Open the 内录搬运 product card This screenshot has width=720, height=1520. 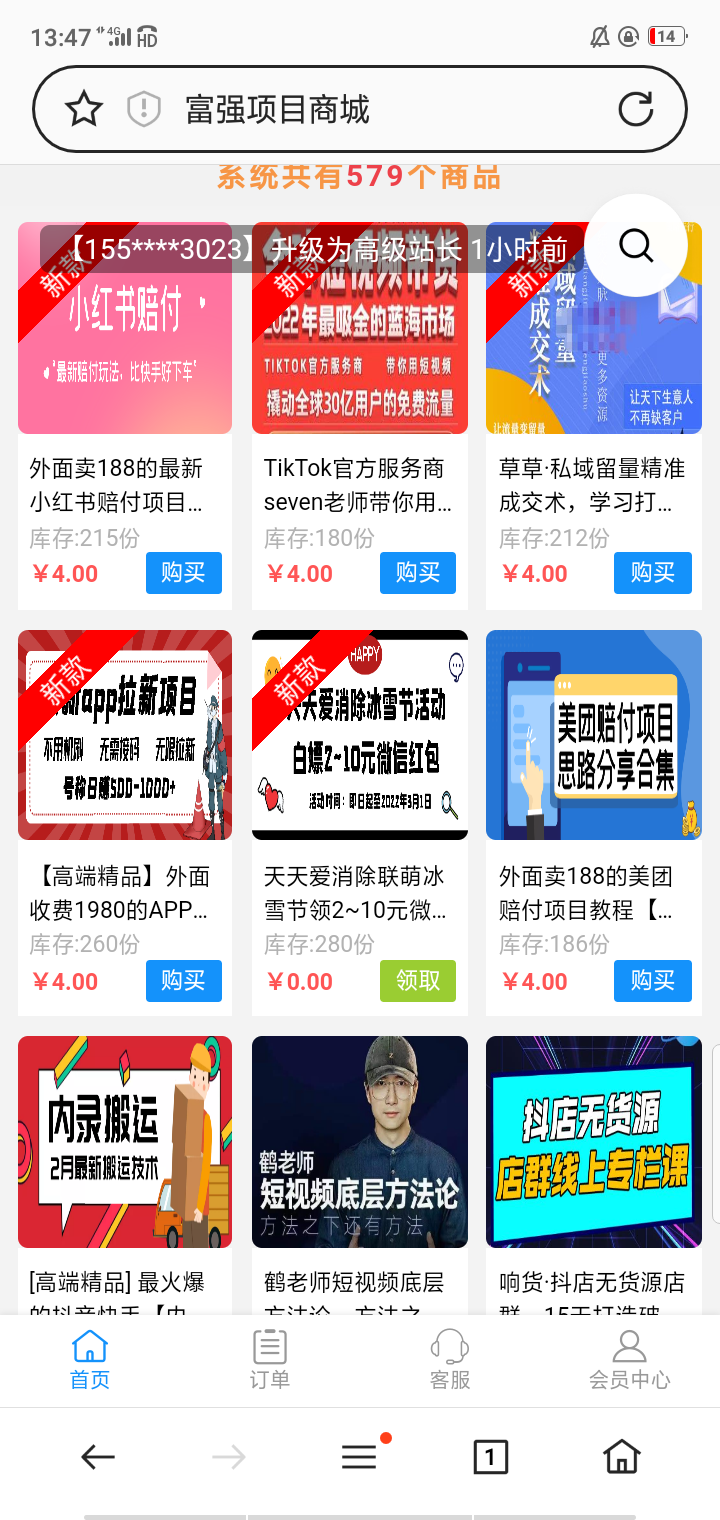[x=125, y=1142]
